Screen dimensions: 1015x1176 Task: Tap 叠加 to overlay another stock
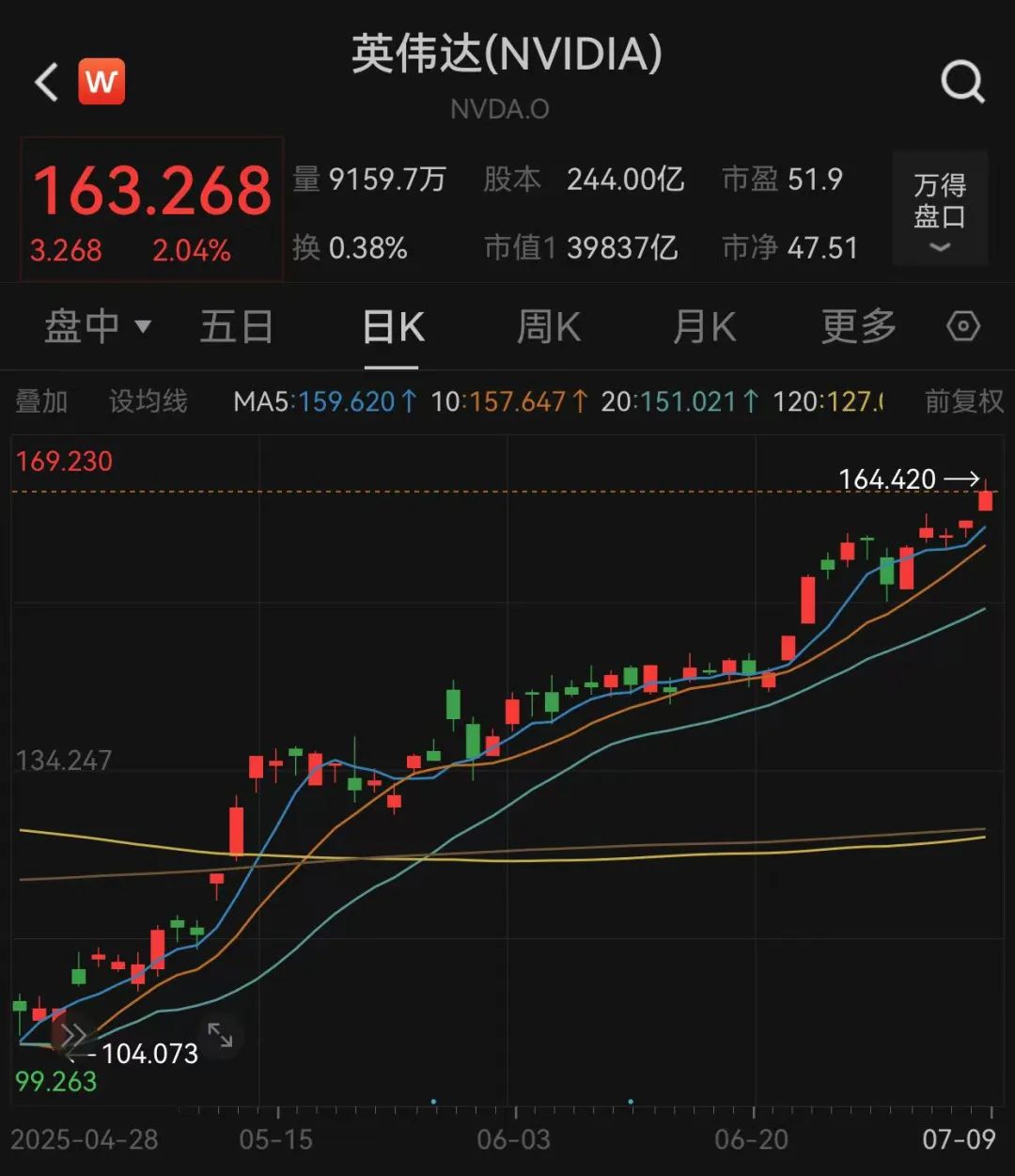41,402
